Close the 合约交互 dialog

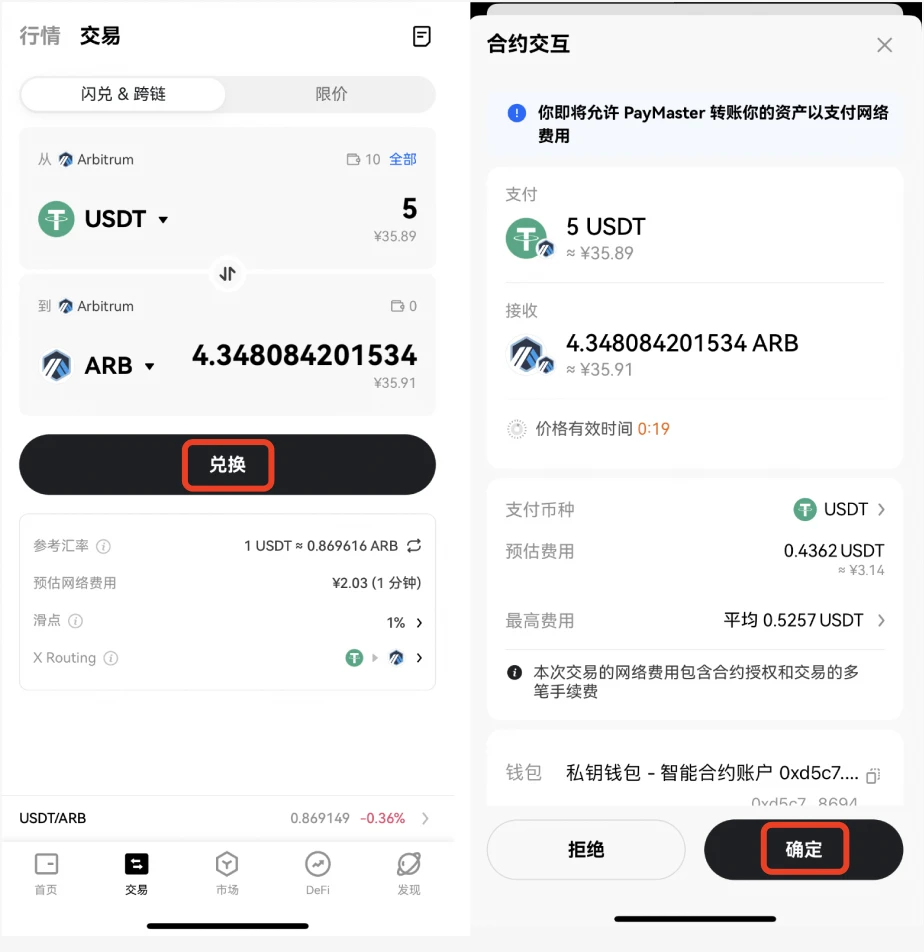884,45
